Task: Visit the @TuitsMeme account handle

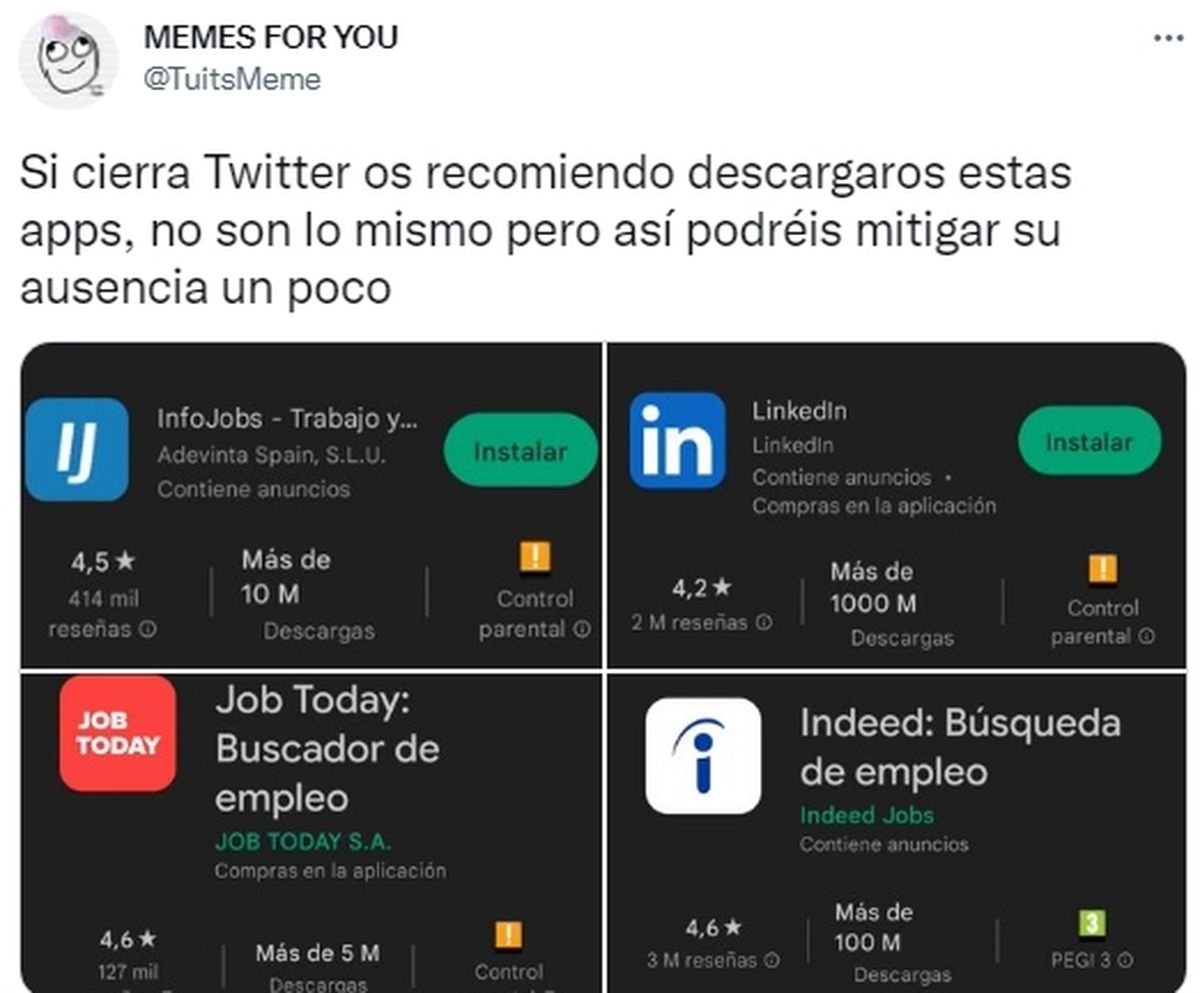Action: pyautogui.click(x=233, y=79)
